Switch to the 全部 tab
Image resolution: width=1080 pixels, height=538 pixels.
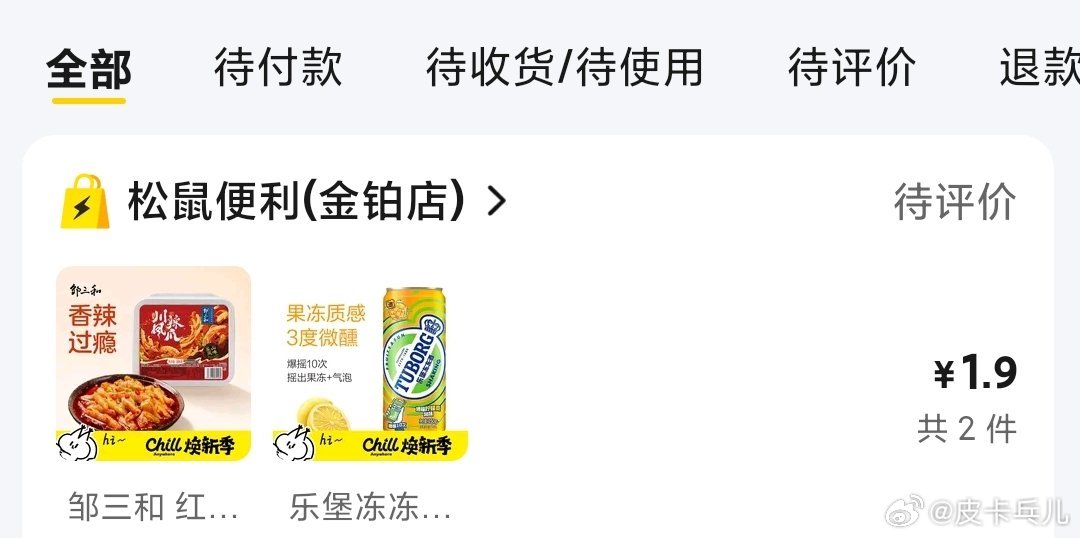click(x=88, y=68)
